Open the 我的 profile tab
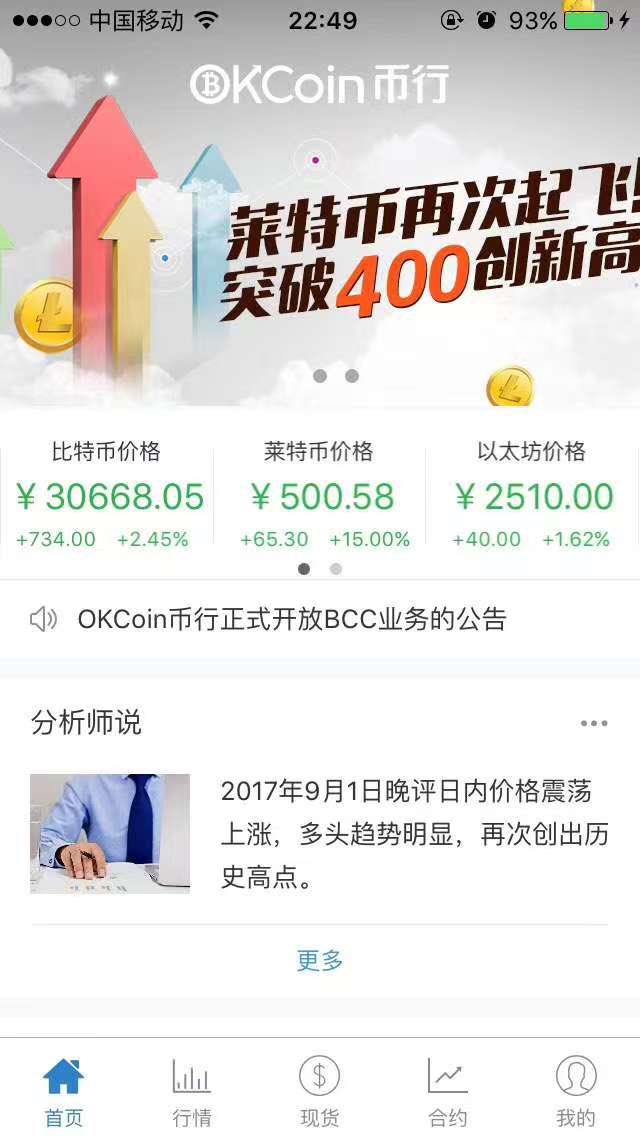The width and height of the screenshot is (640, 1136). click(x=576, y=1090)
